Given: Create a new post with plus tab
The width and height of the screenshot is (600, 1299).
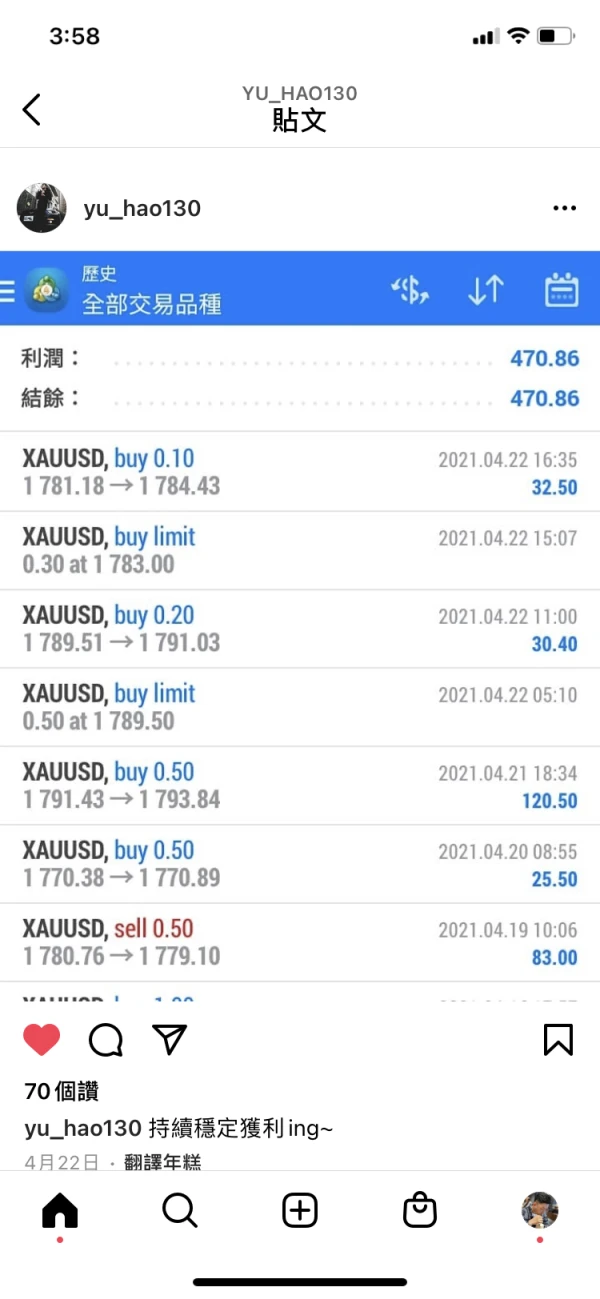Looking at the screenshot, I should 300,1211.
